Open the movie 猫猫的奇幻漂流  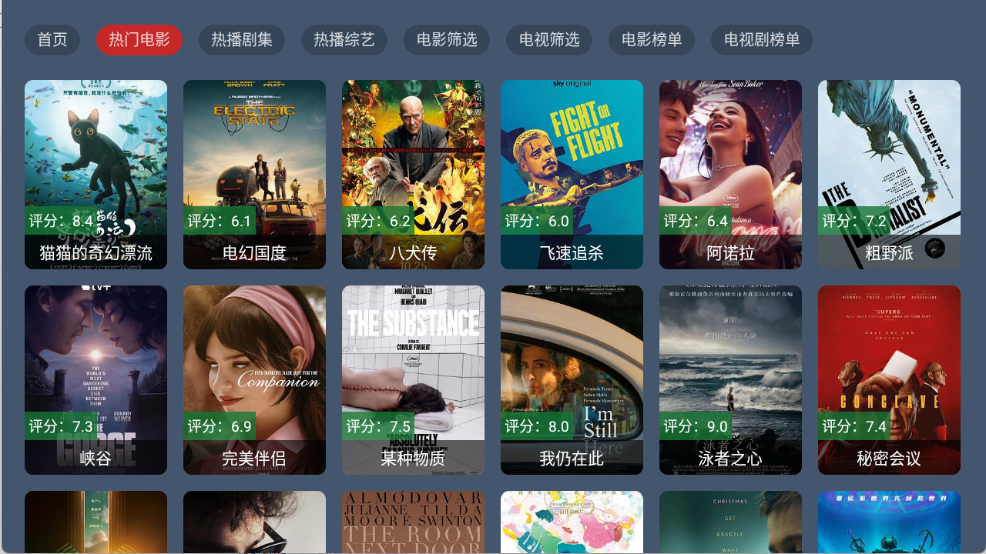pos(96,174)
